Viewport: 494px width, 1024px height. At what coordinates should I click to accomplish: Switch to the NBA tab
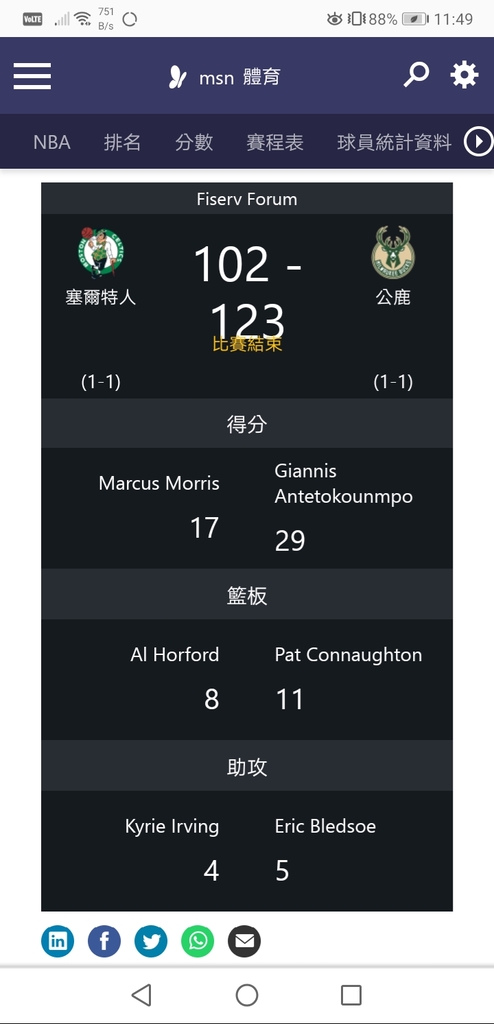[52, 142]
